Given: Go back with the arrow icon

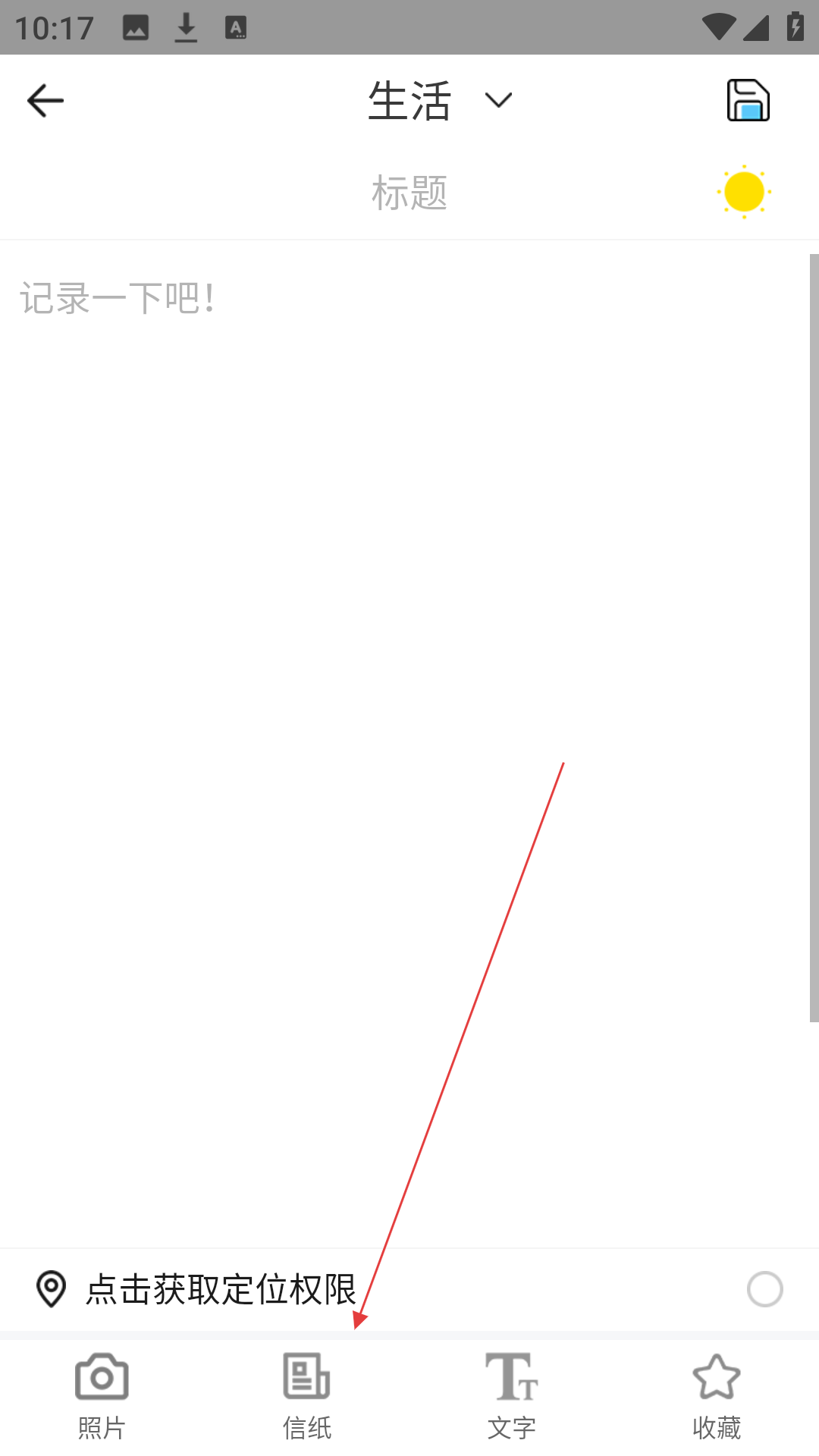Looking at the screenshot, I should click(x=45, y=100).
